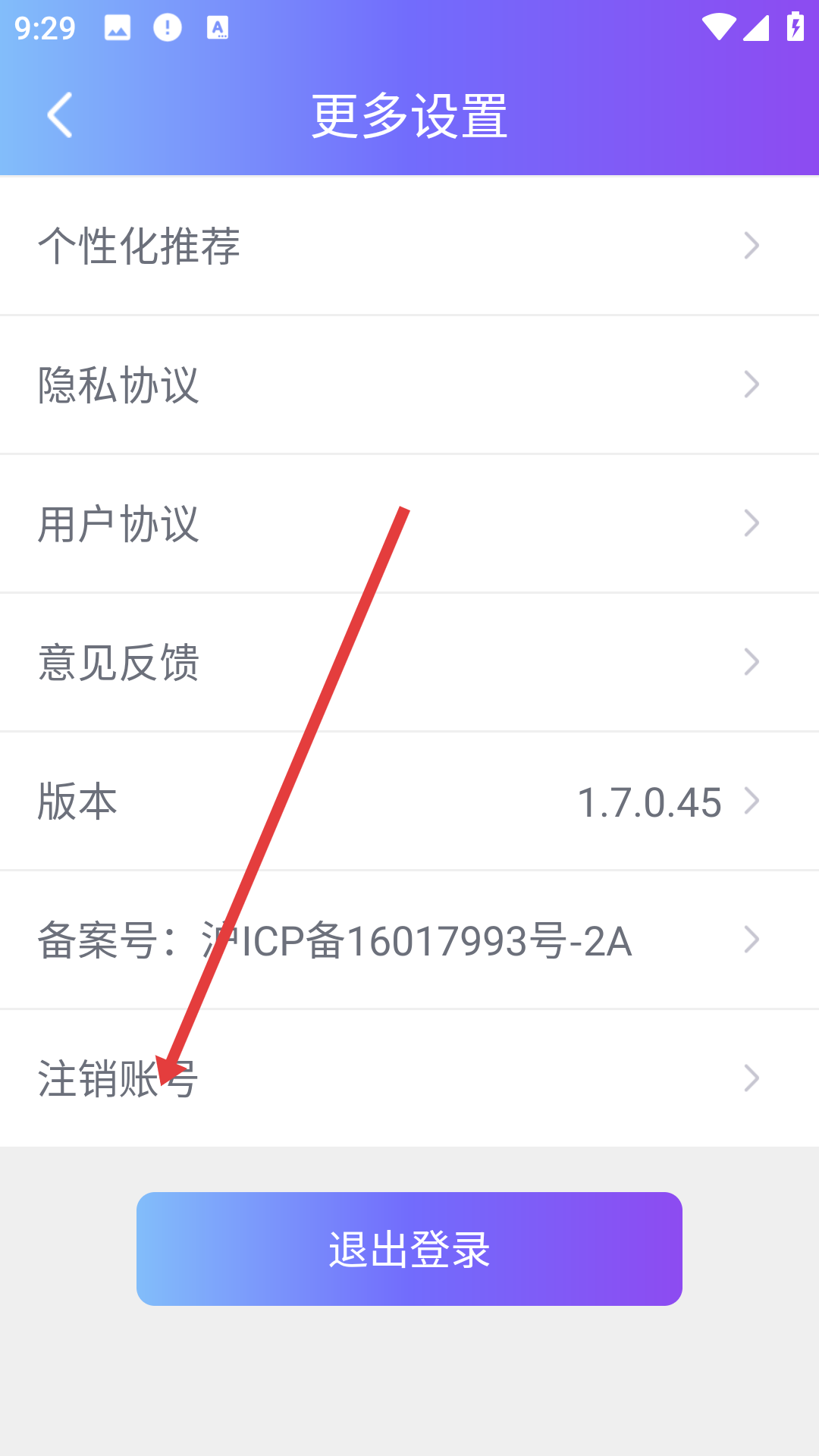This screenshot has width=819, height=1456.
Task: Tap the 退出登录 button
Action: tap(409, 1249)
